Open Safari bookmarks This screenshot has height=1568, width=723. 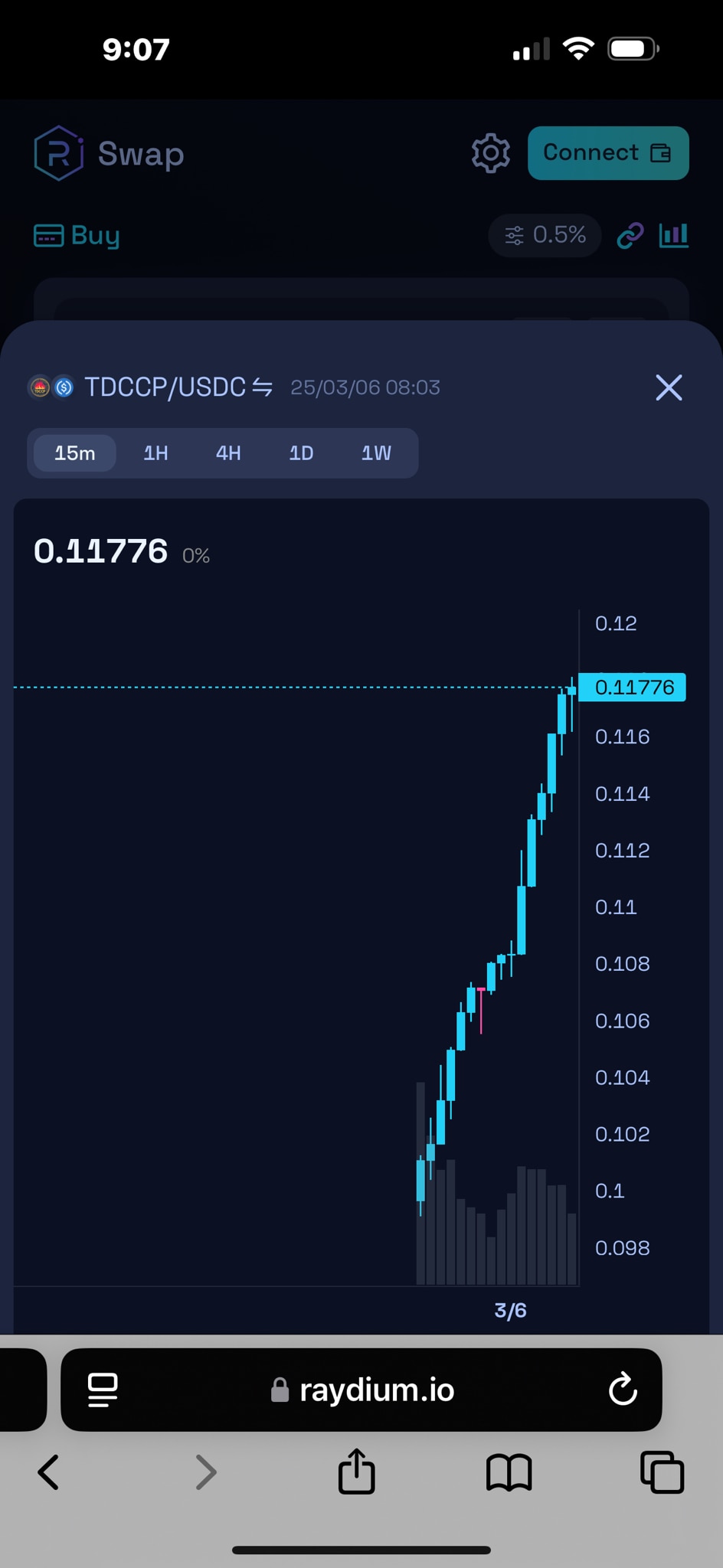click(x=509, y=1472)
